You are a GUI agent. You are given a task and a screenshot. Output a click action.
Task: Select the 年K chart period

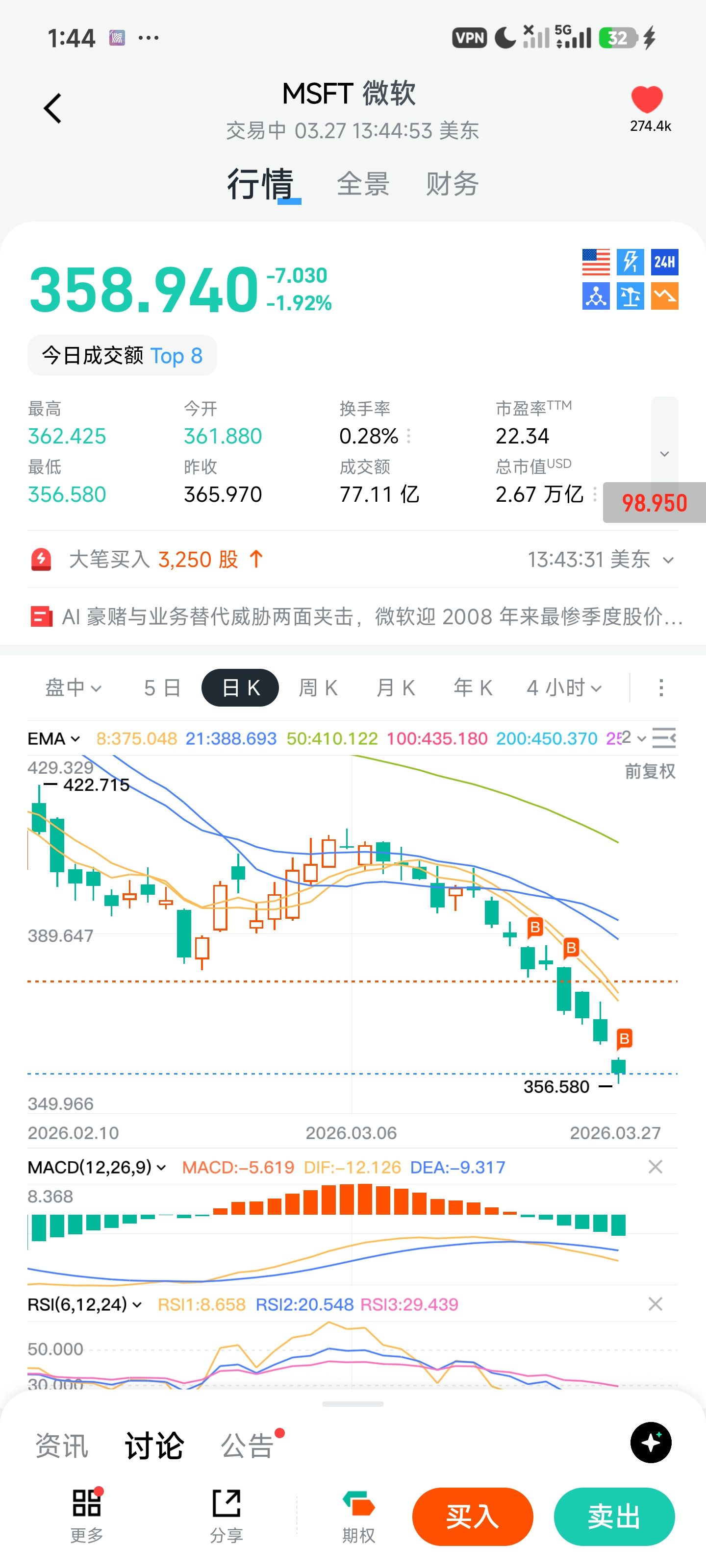point(473,688)
